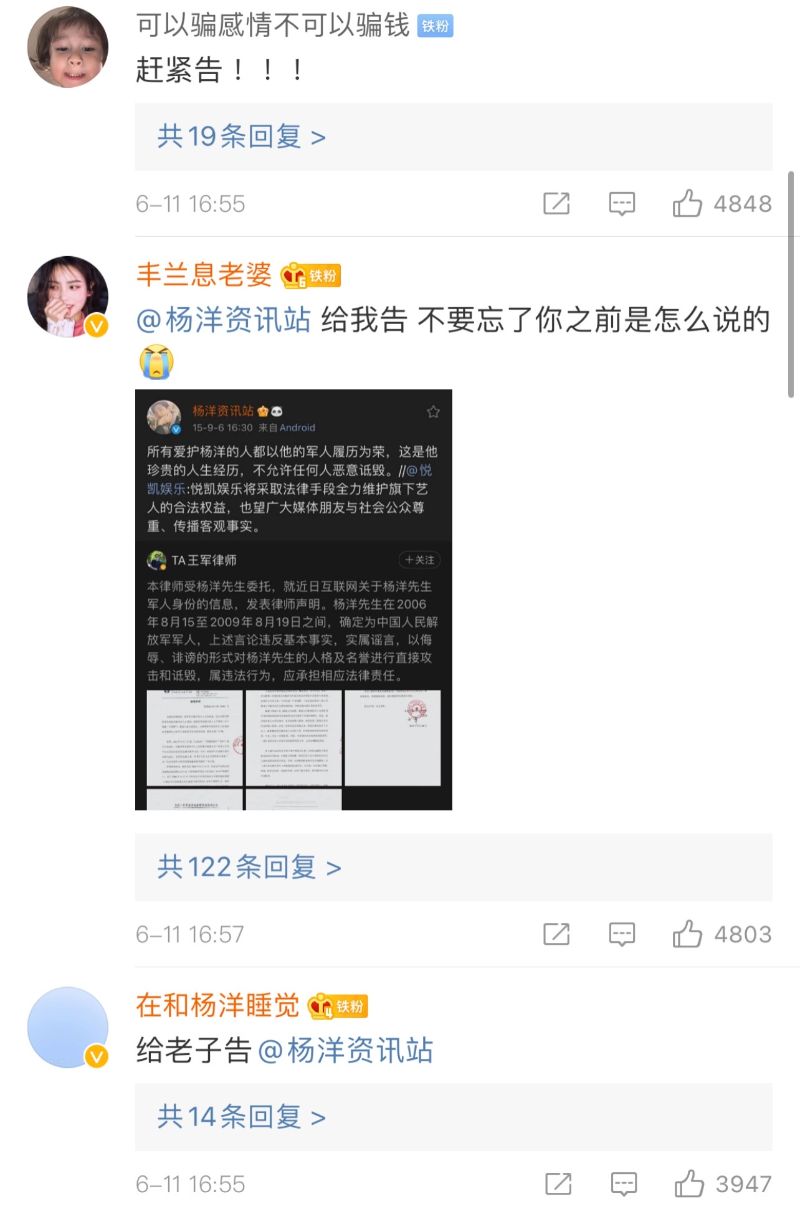Share the comment posted at 6-11 16:57
Image resolution: width=800 pixels, height=1214 pixels.
click(556, 934)
